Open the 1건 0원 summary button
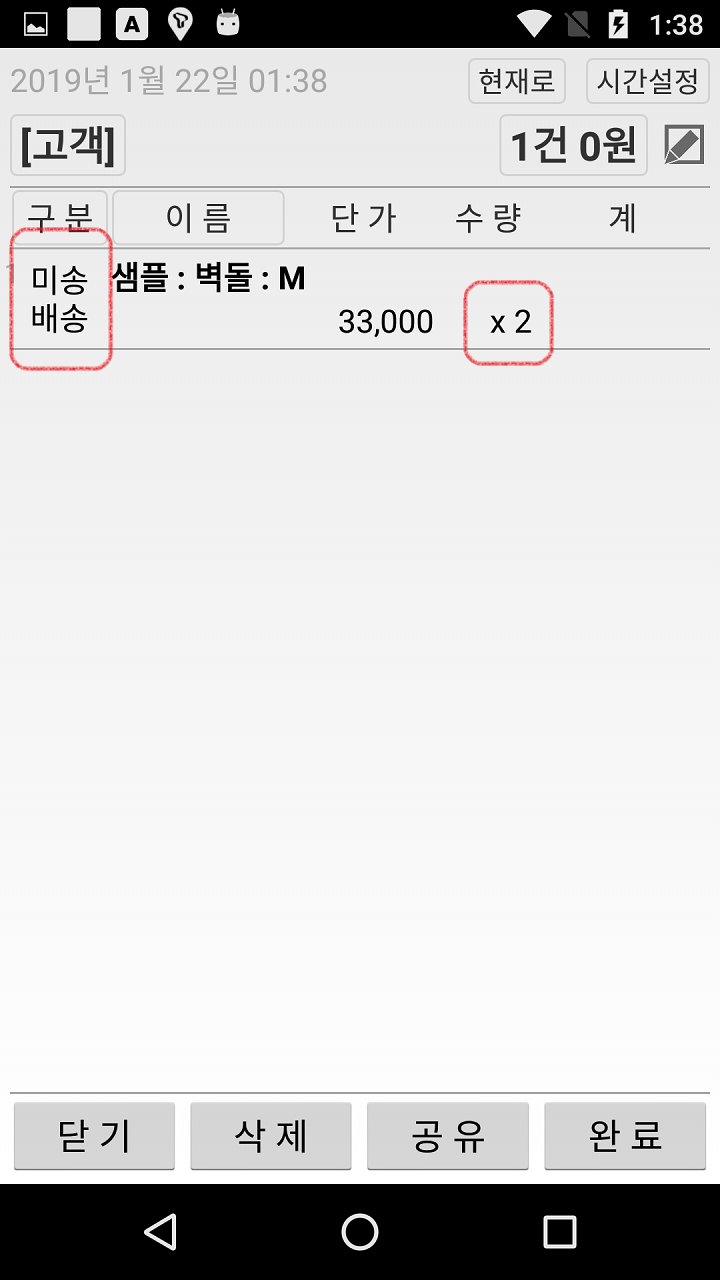Viewport: 720px width, 1280px height. tap(573, 146)
